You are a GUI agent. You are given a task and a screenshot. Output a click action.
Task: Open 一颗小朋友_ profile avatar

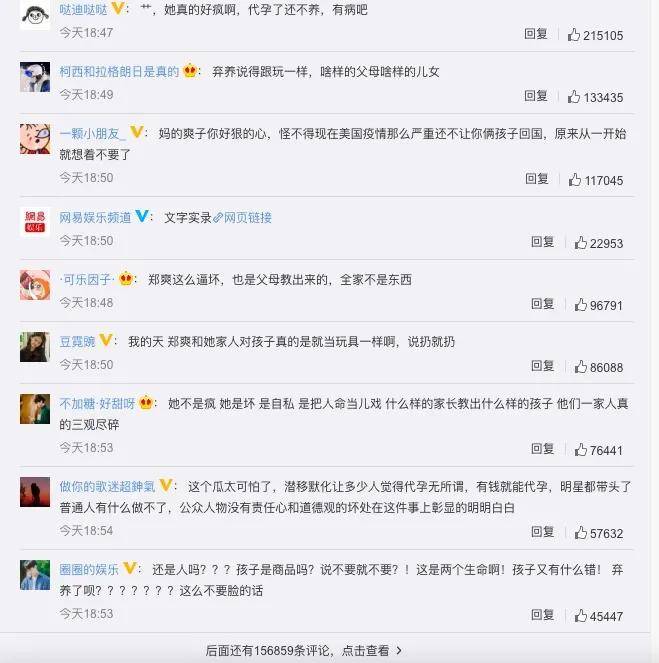click(34, 138)
